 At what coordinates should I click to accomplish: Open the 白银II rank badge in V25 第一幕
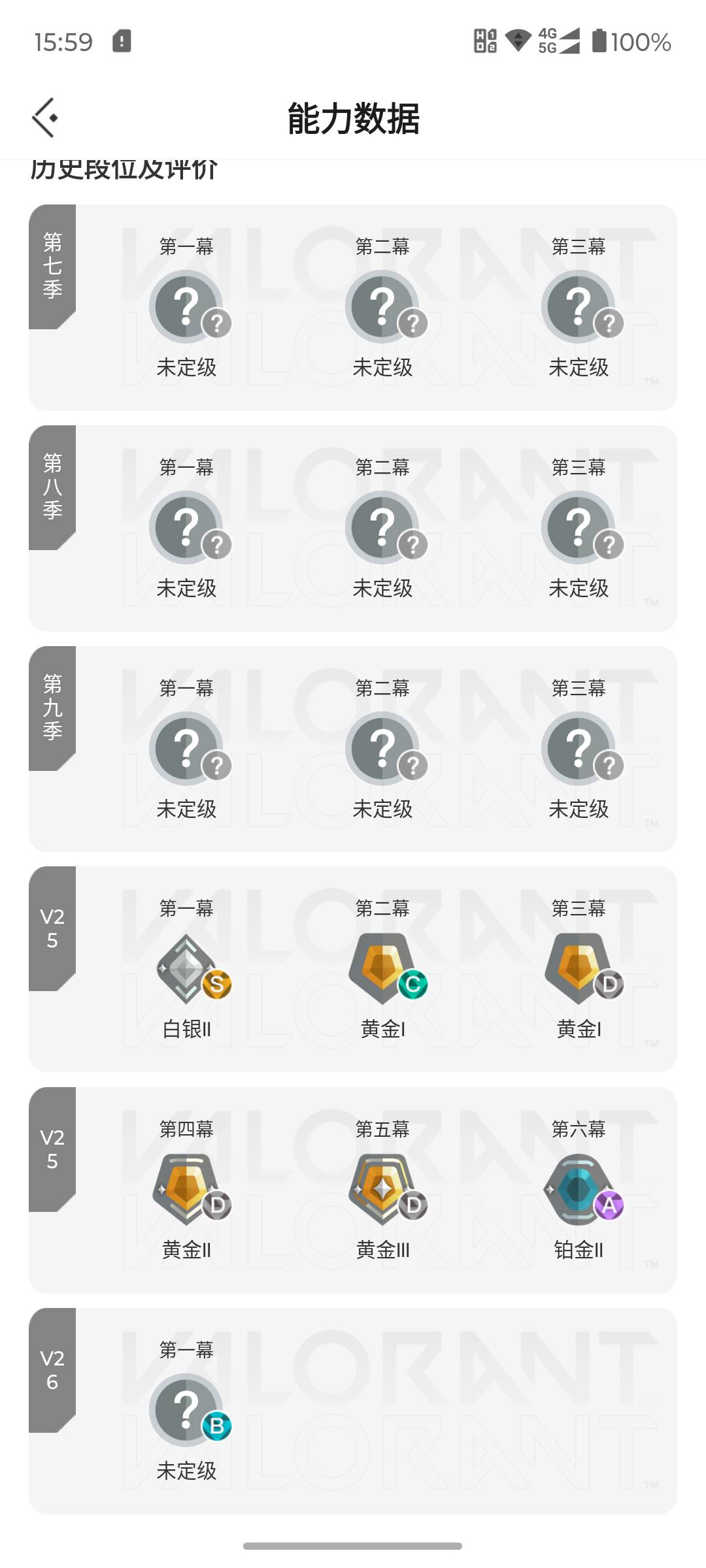click(x=186, y=967)
